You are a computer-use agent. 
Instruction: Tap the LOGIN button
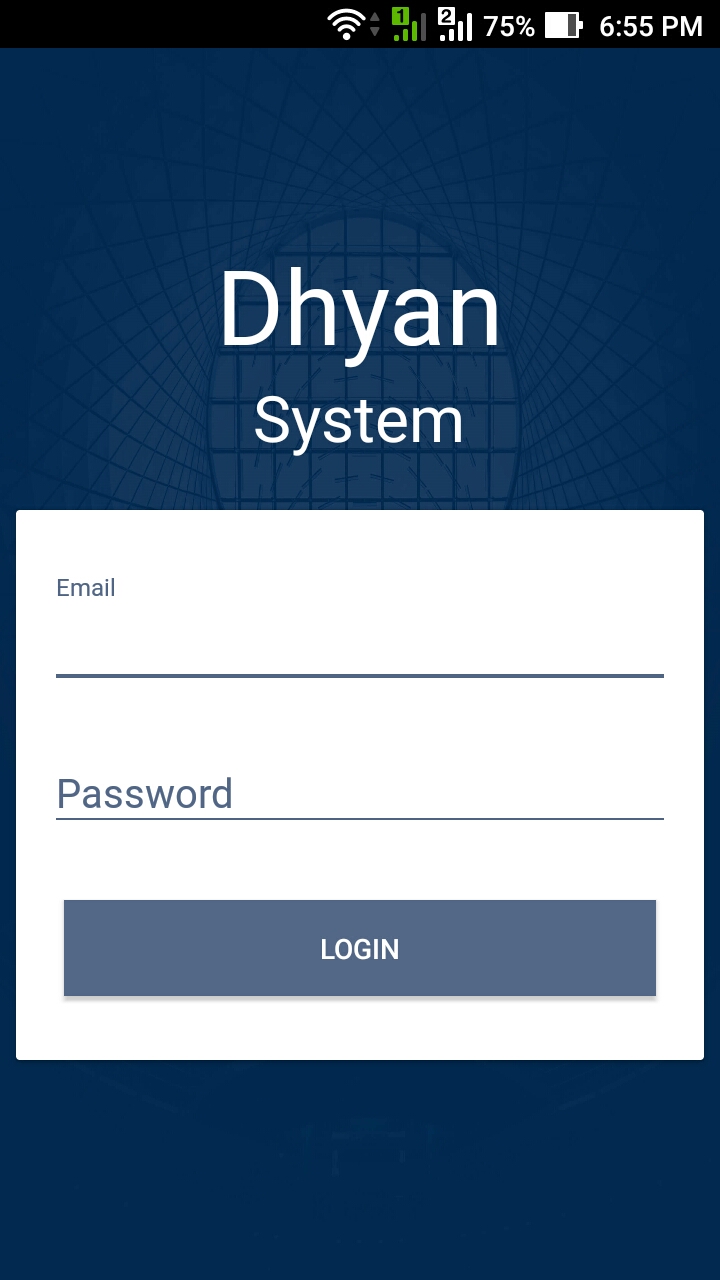click(360, 948)
